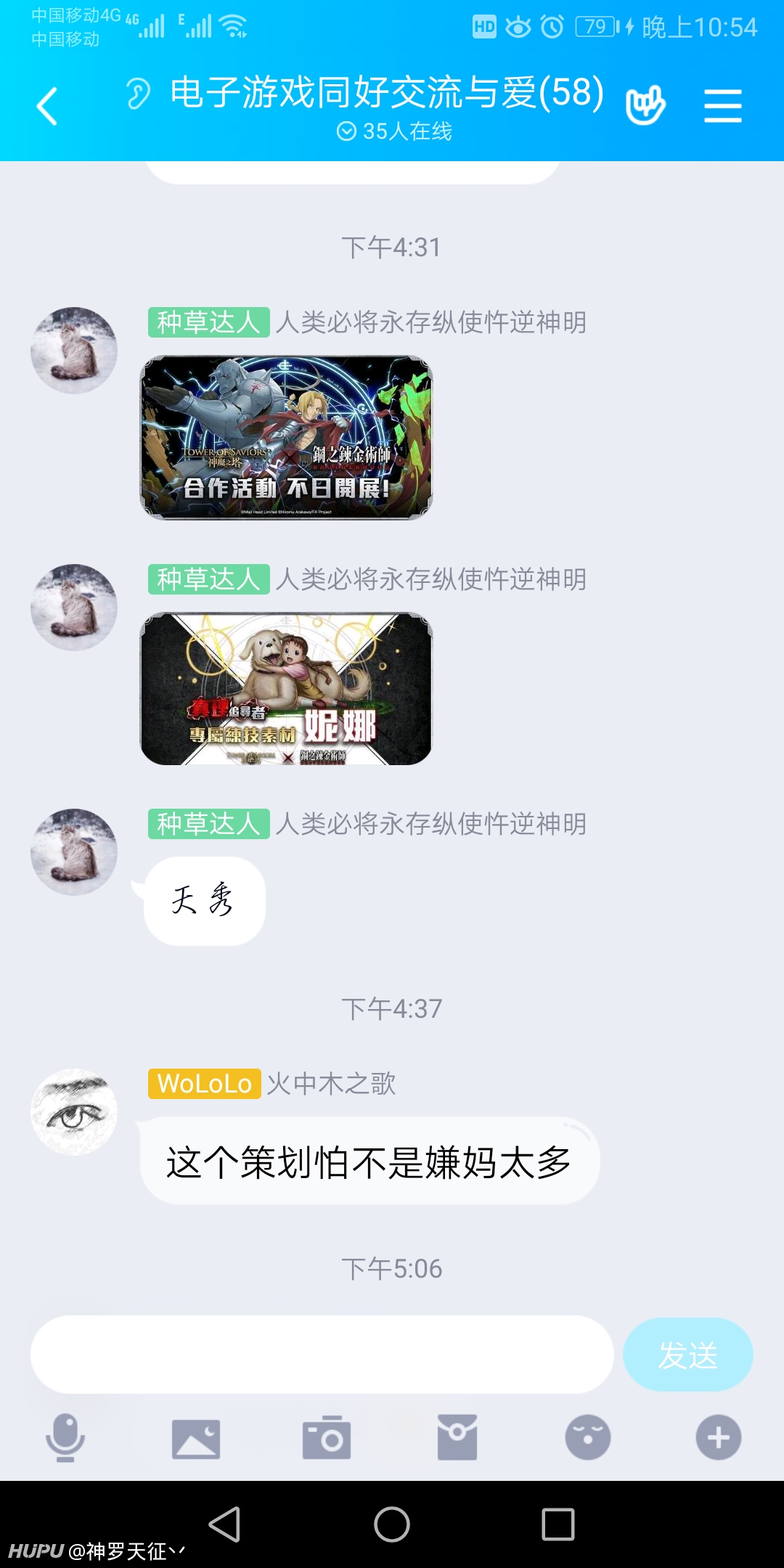This screenshot has width=784, height=1568.
Task: Open the group menu with three lines
Action: pos(723,106)
